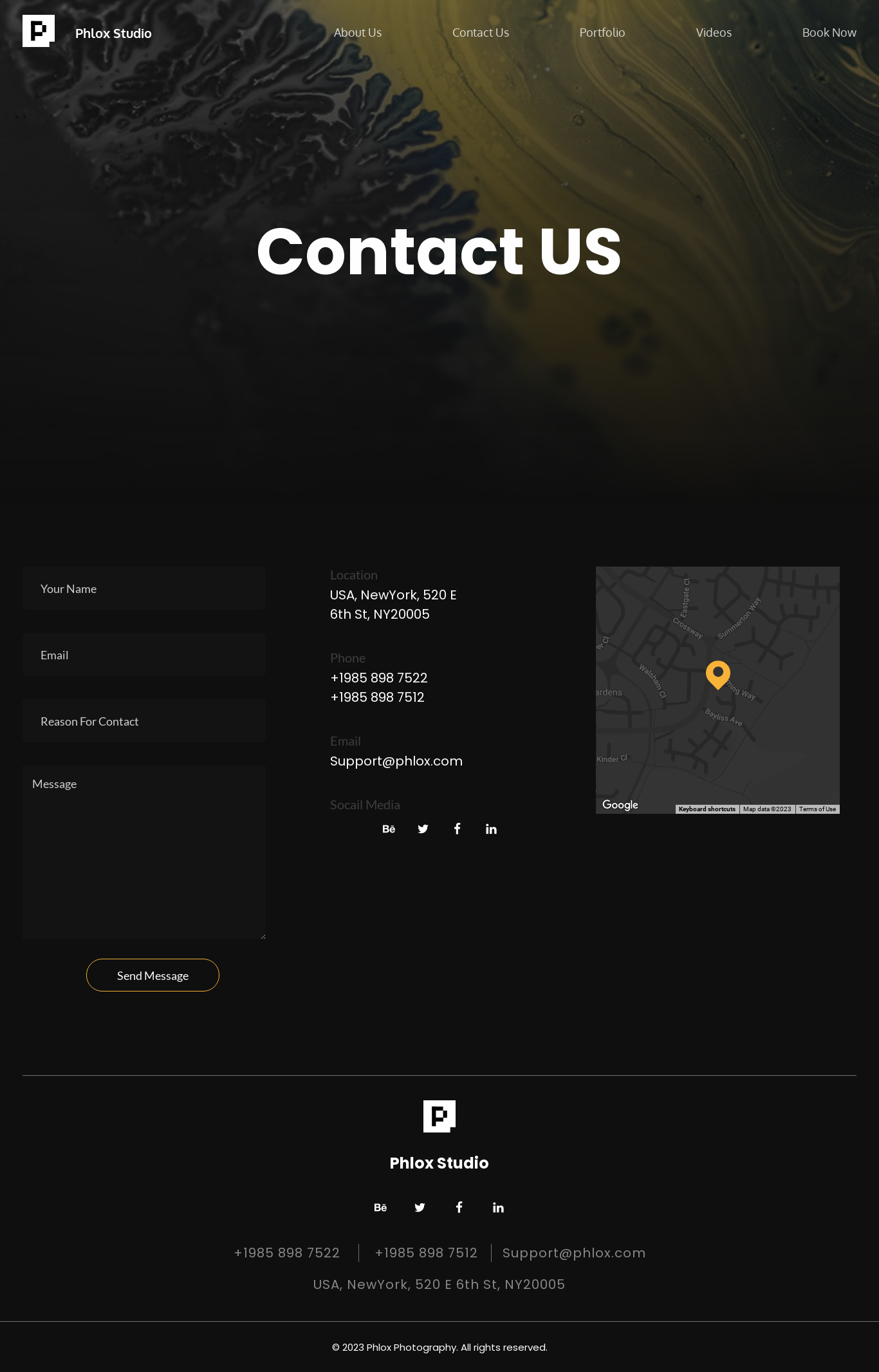Image resolution: width=879 pixels, height=1372 pixels.
Task: Open Keyboard shortcuts on the map
Action: (707, 809)
